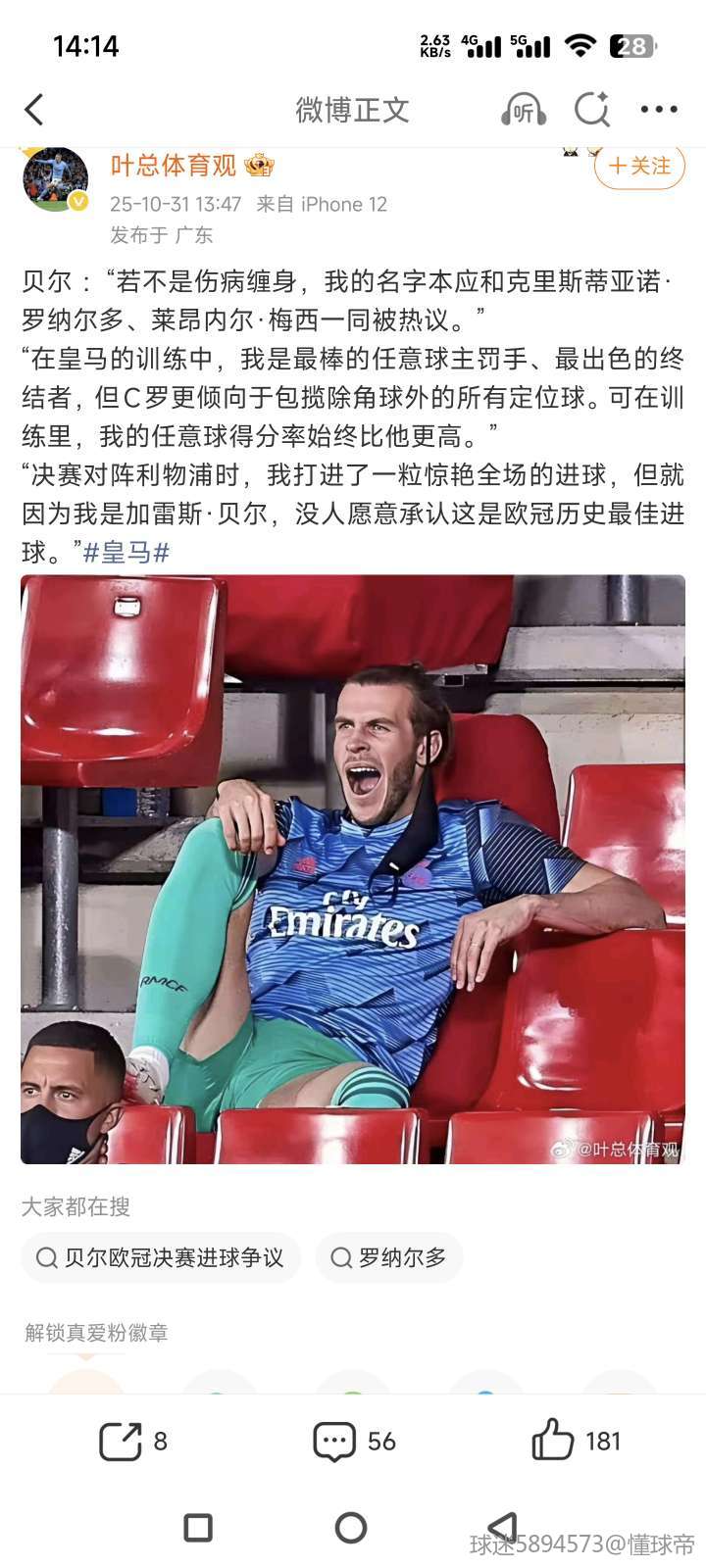
Task: Open the author name 叶总体育观
Action: click(174, 166)
